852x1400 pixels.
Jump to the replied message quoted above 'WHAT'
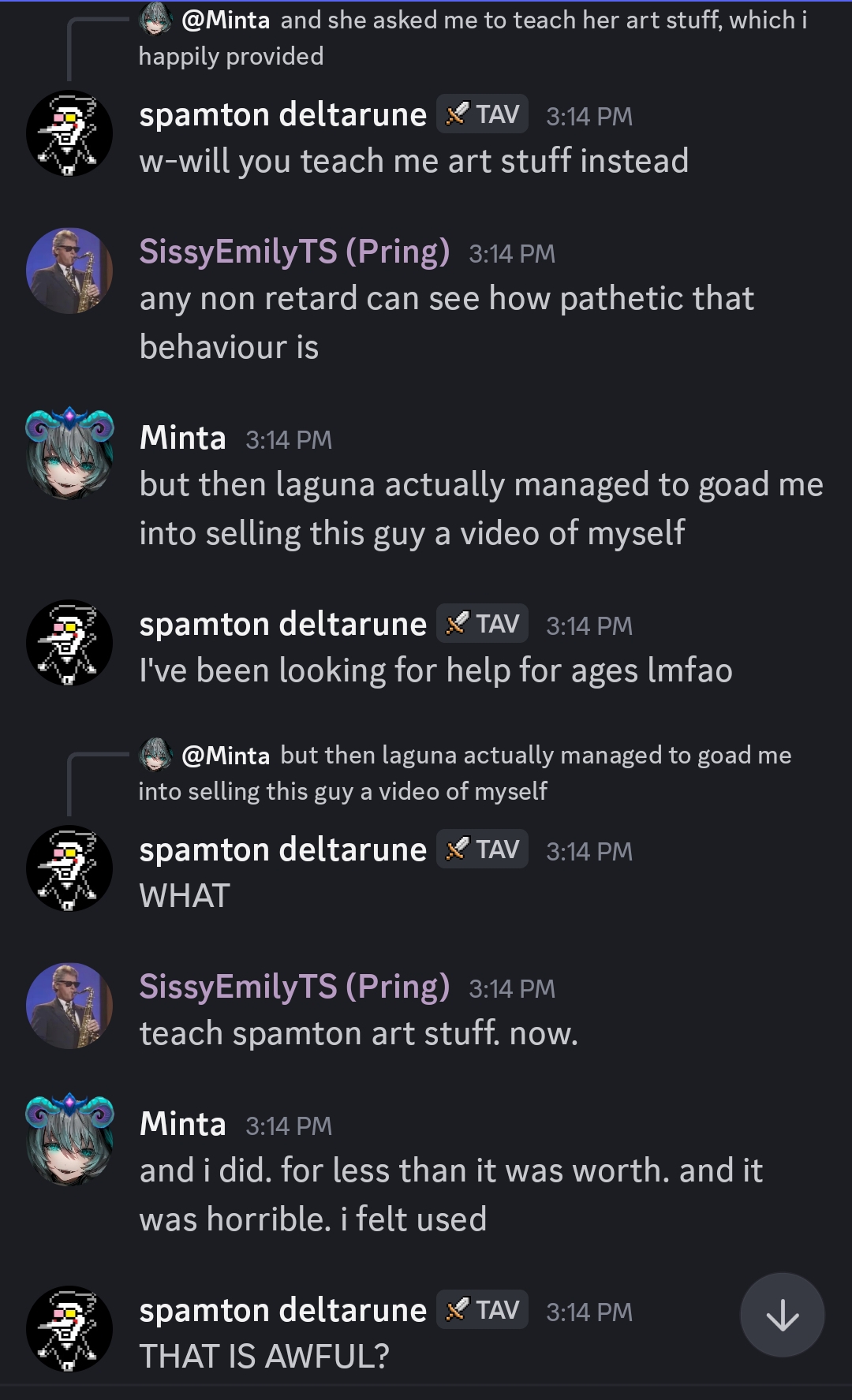(465, 773)
